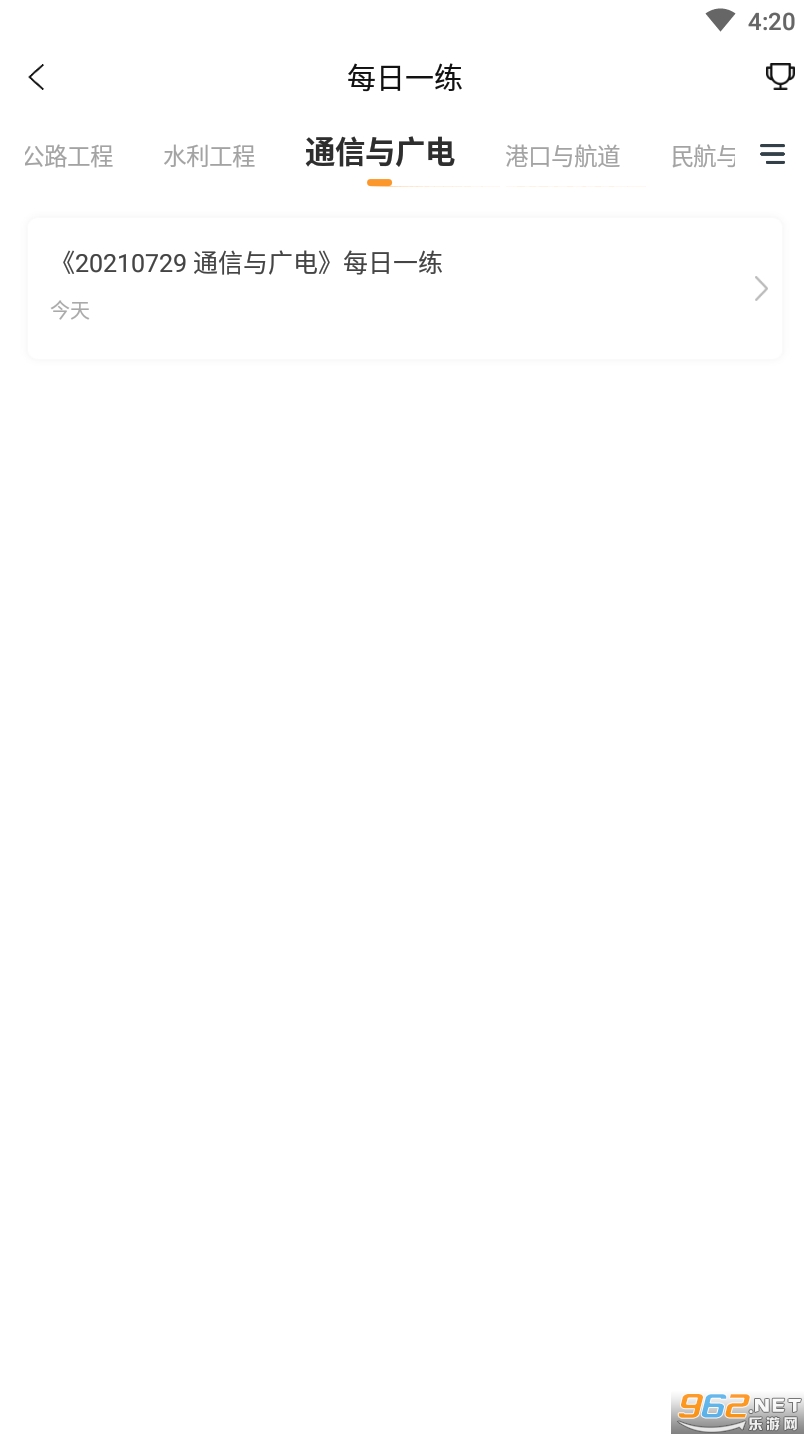Switch to the 港口与航道 tab

[x=562, y=156]
